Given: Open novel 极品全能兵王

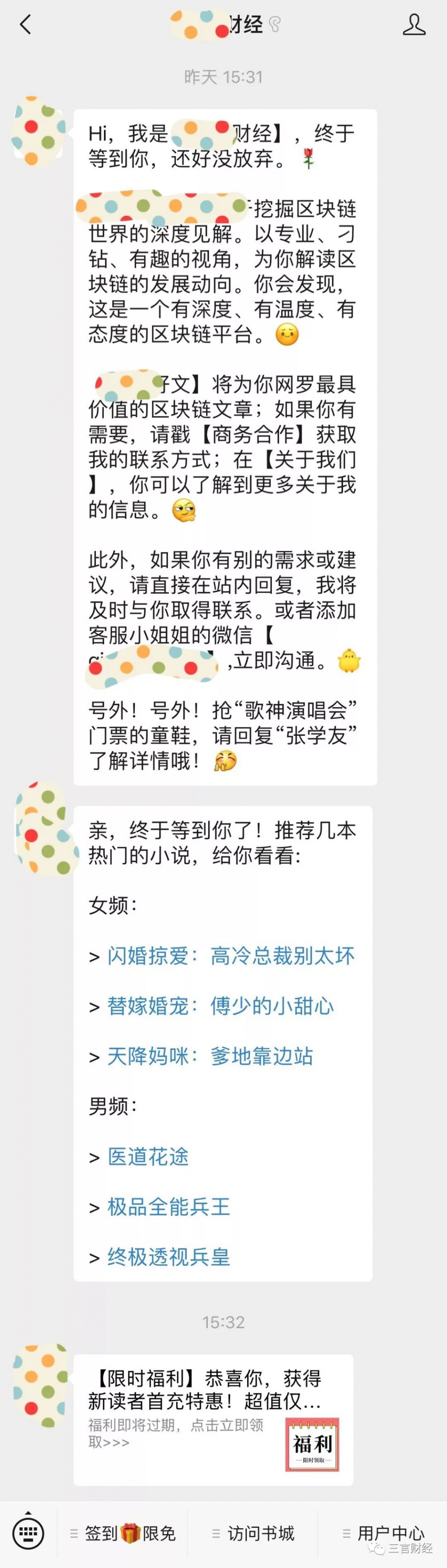Looking at the screenshot, I should pyautogui.click(x=168, y=1206).
